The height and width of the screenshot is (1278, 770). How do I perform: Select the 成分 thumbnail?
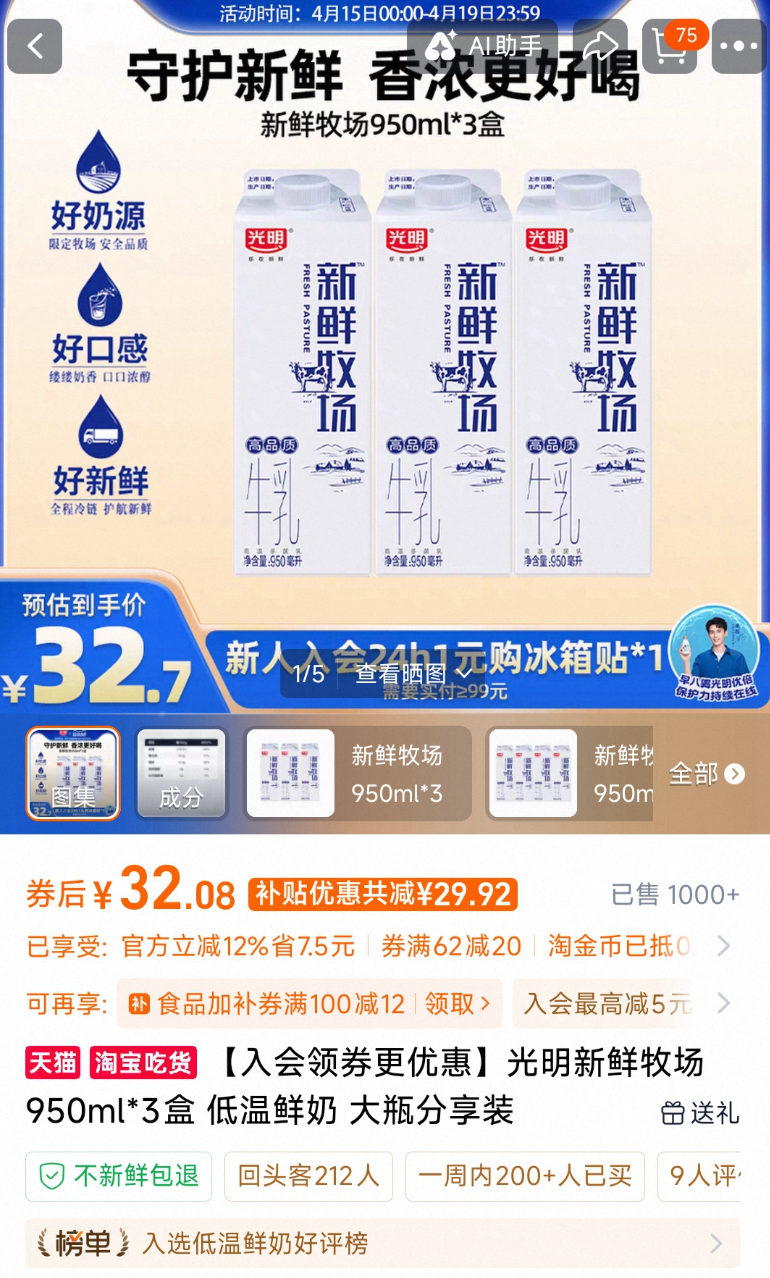point(181,774)
